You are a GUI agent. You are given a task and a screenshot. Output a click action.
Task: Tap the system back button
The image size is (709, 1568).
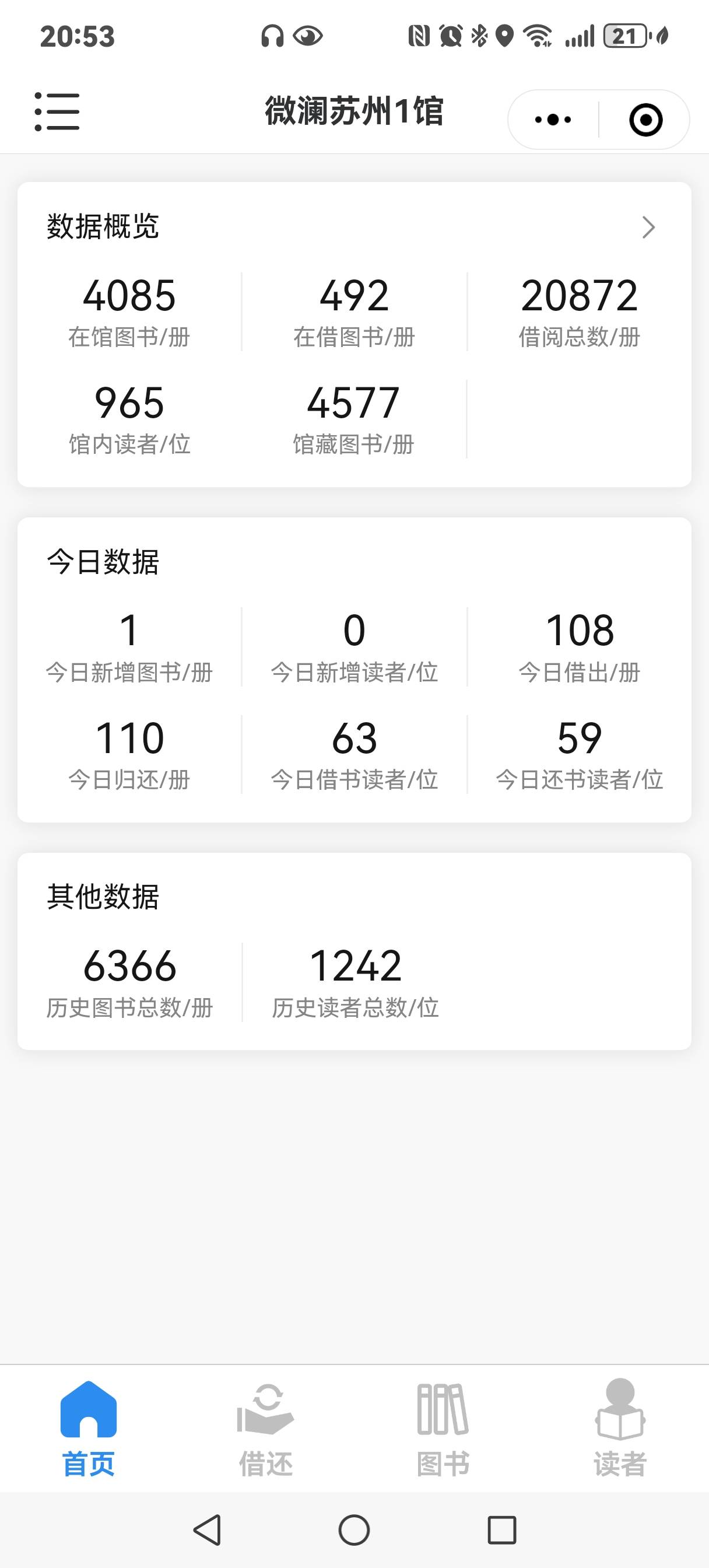pos(208,1530)
